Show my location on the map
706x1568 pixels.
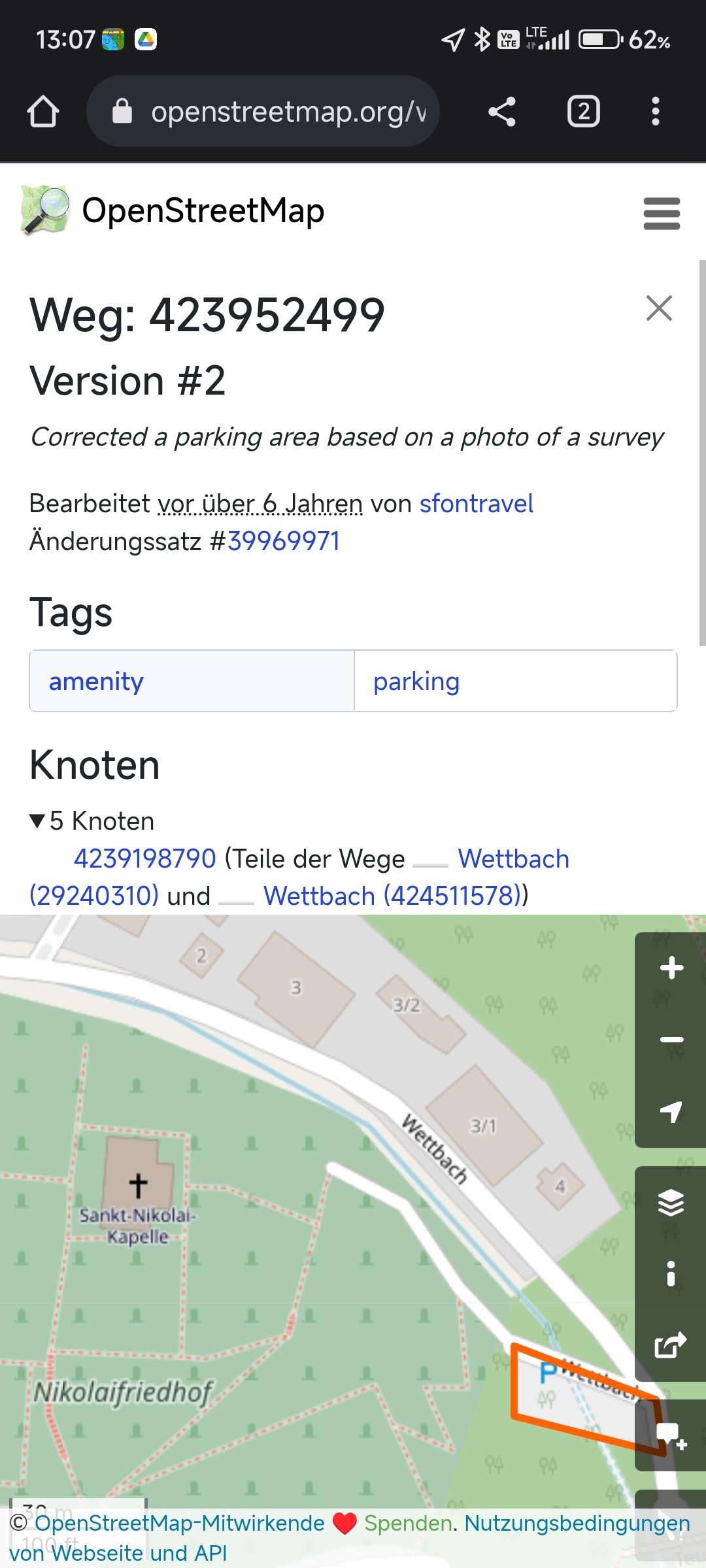click(x=671, y=1111)
